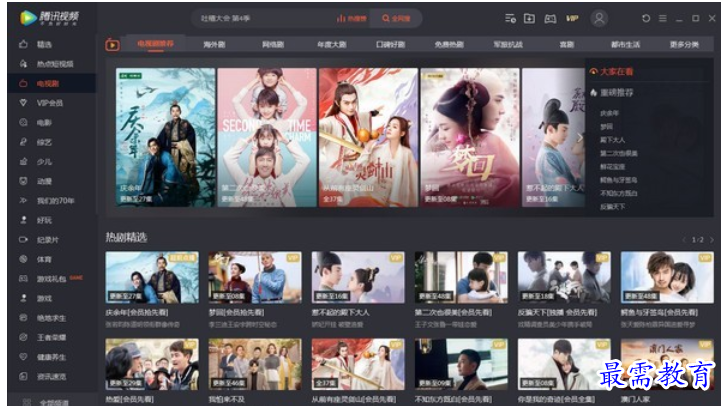The width and height of the screenshot is (721, 406).
Task: Open the VIP icon in the toolbar
Action: point(572,18)
